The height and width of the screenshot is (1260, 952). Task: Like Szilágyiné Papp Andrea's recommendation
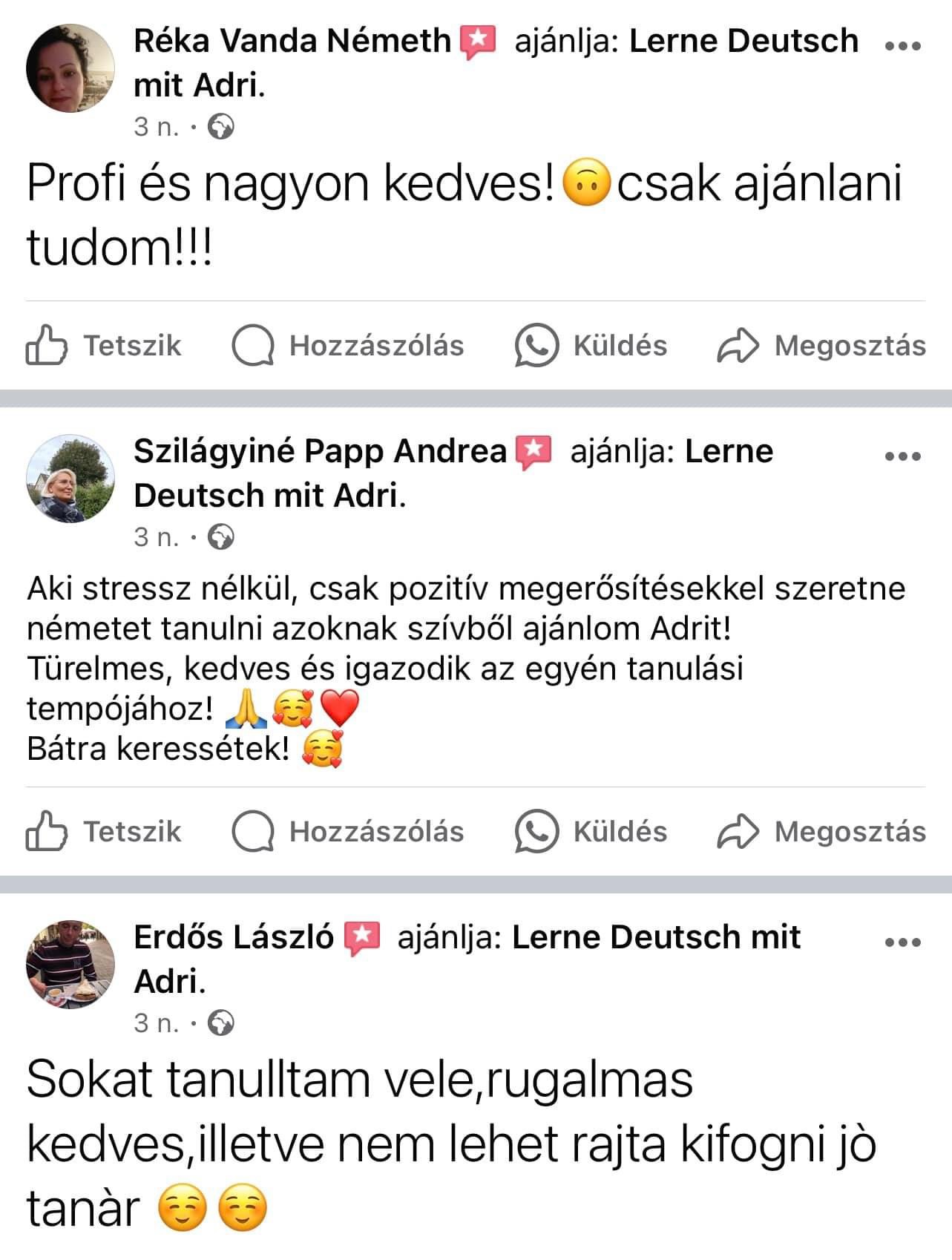click(x=104, y=832)
